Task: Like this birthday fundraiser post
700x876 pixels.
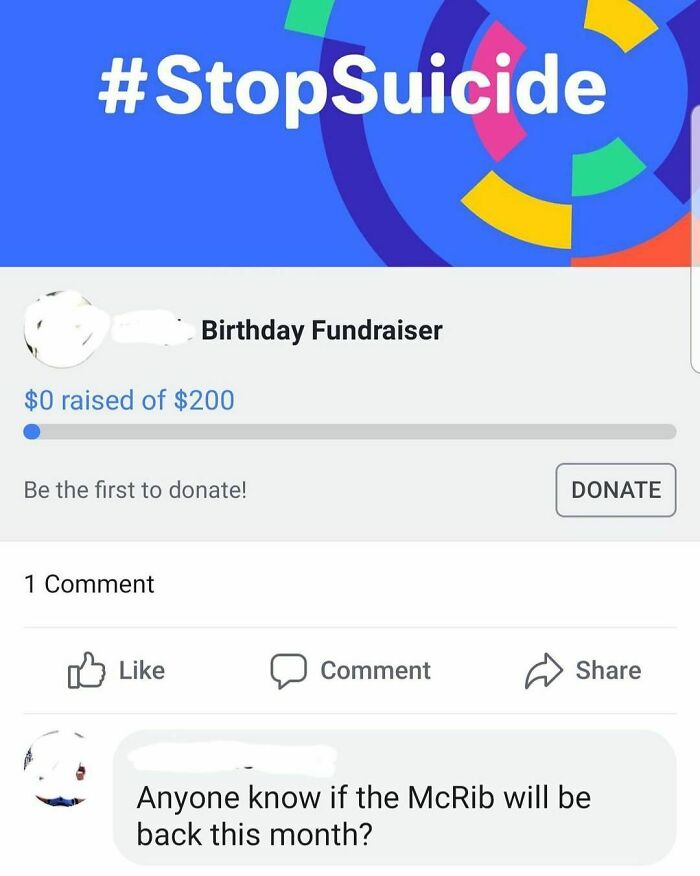Action: pos(116,670)
